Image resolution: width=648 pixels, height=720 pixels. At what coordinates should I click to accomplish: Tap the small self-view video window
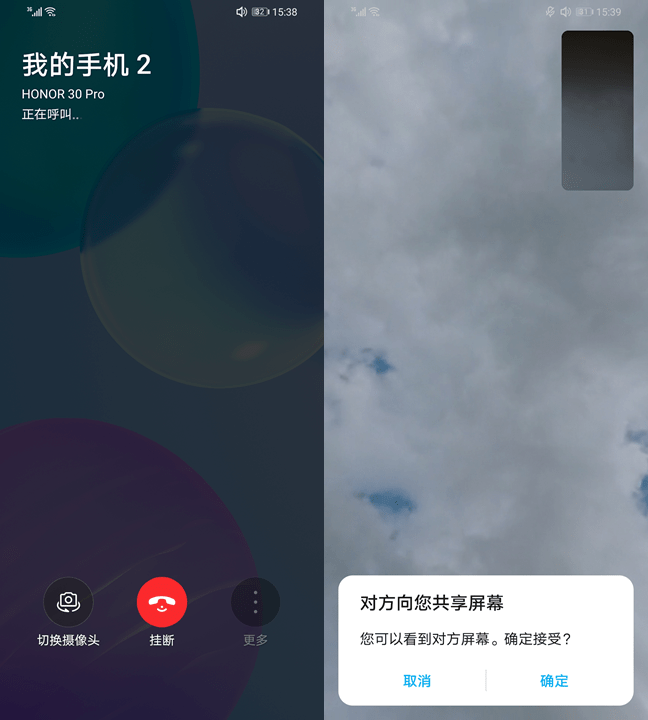point(597,110)
